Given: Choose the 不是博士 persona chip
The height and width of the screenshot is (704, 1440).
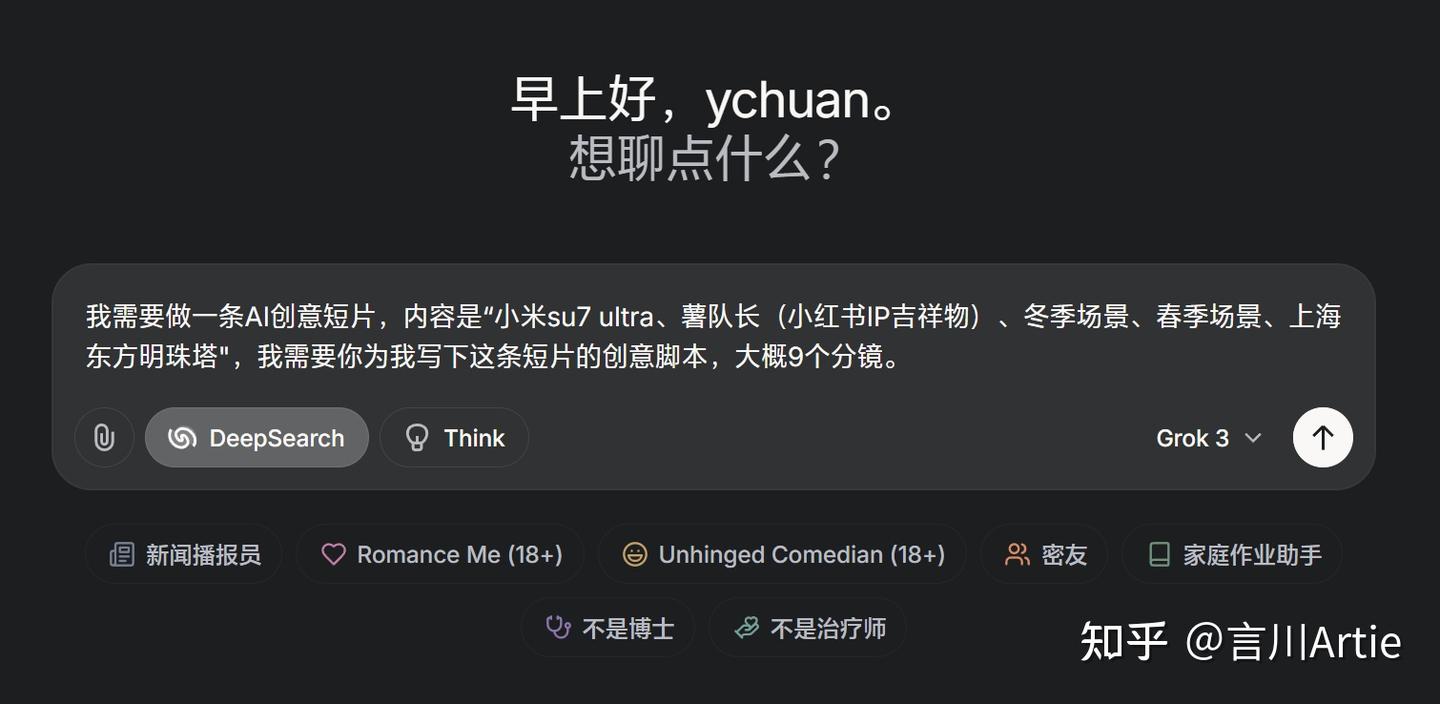Looking at the screenshot, I should [x=608, y=628].
